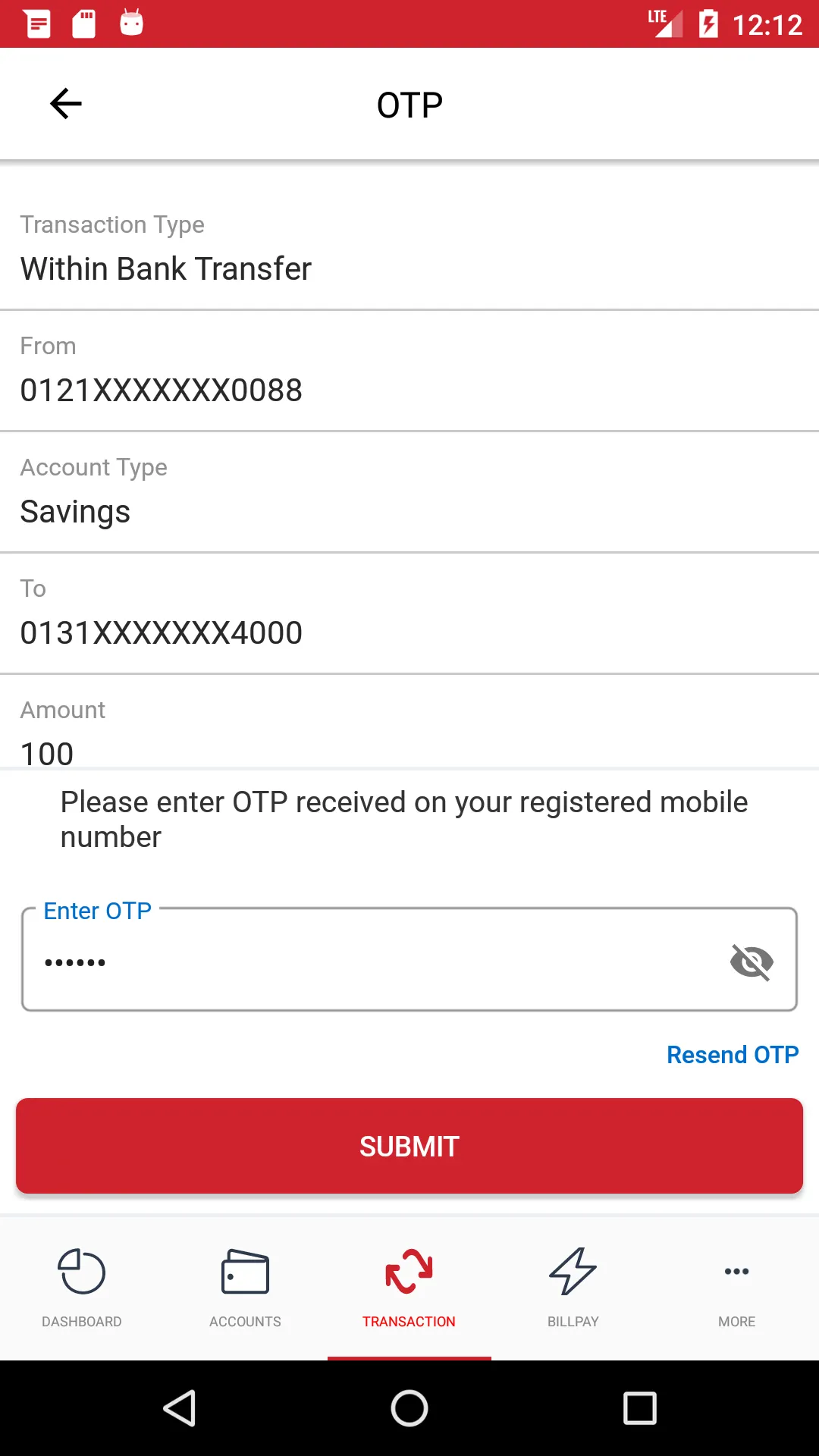
Task: Check the battery charging indicator
Action: coord(709,23)
